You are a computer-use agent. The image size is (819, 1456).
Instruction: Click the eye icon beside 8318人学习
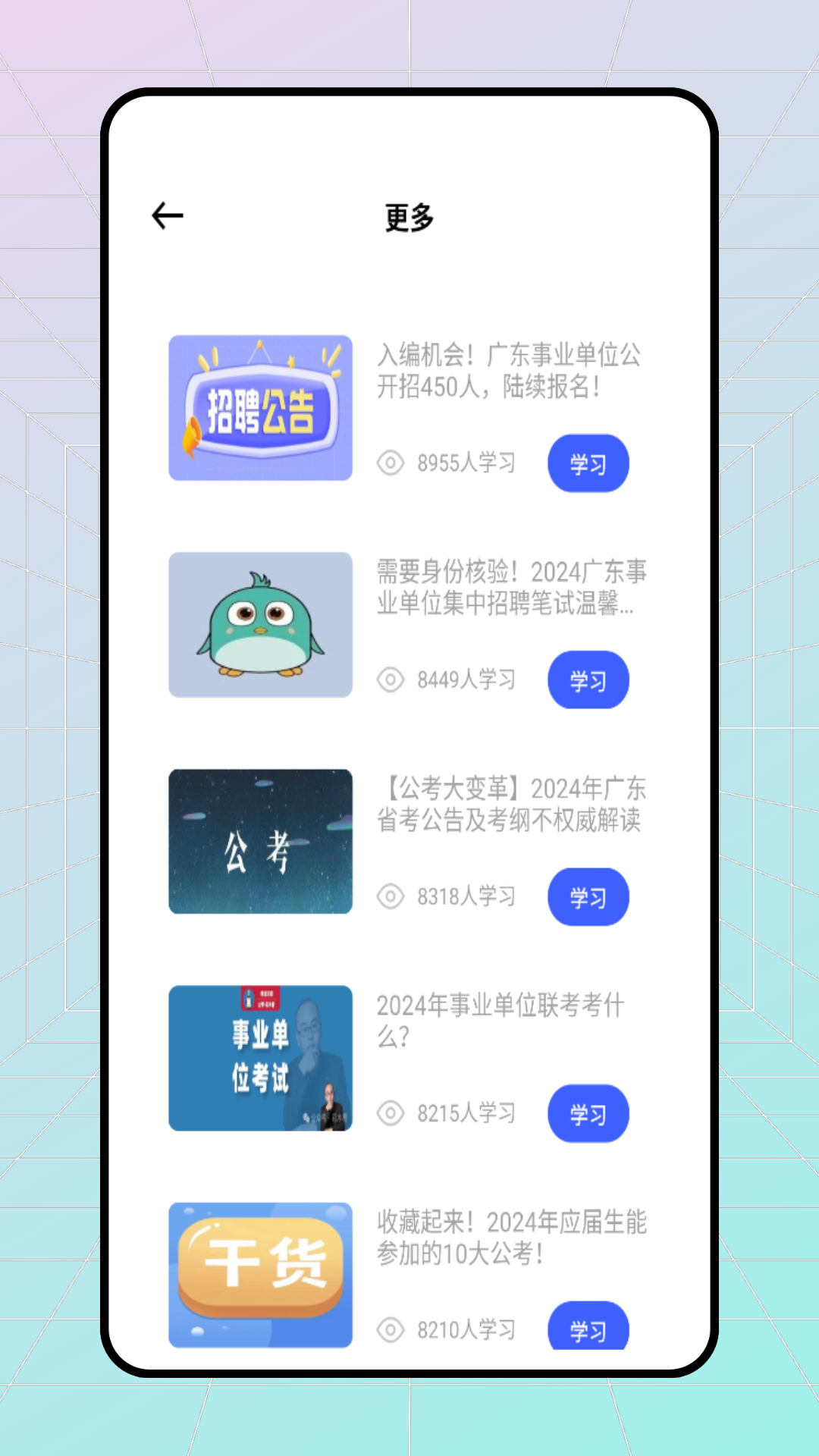pos(391,896)
